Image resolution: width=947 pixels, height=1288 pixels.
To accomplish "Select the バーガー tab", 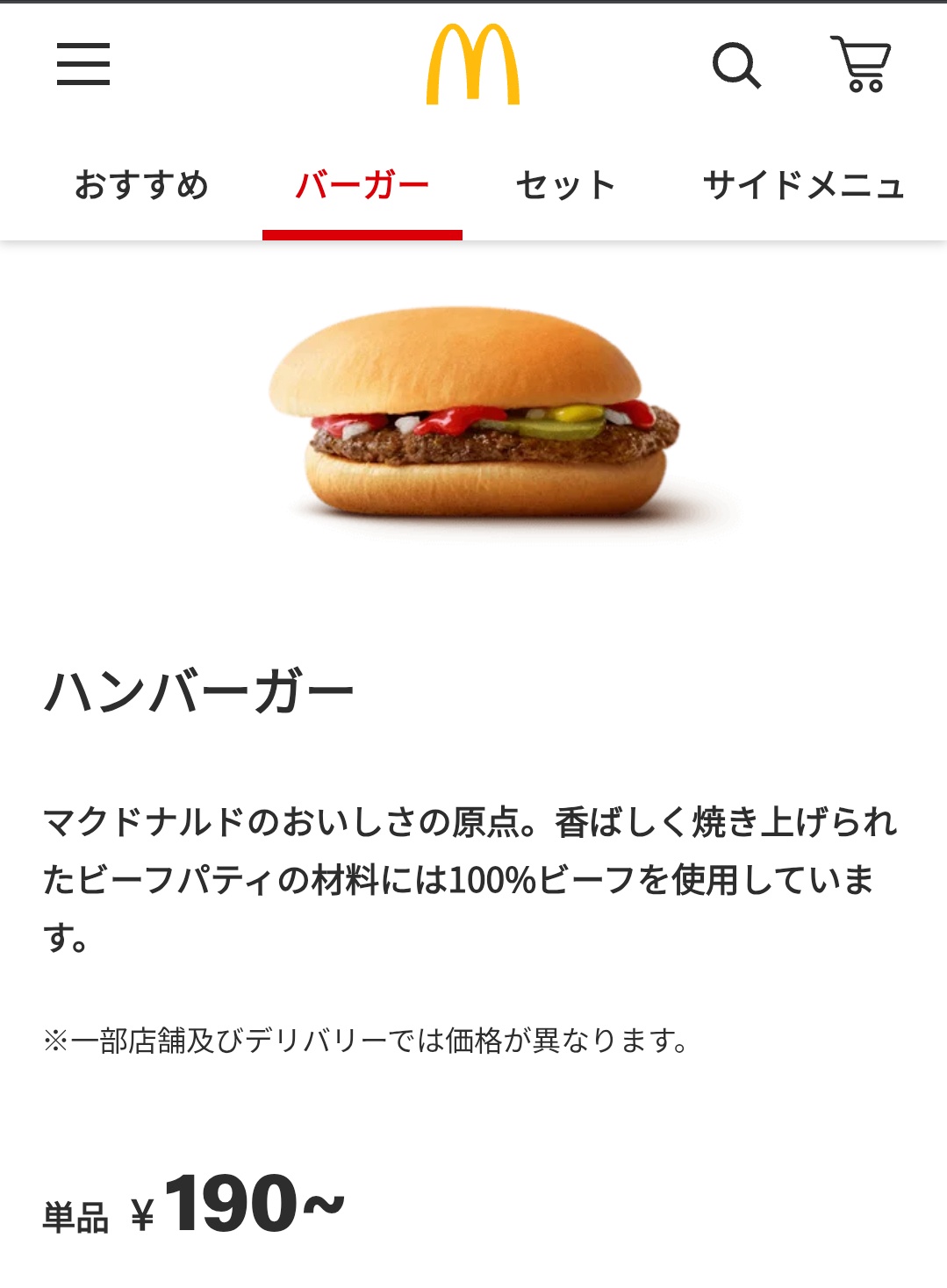I will pyautogui.click(x=362, y=185).
